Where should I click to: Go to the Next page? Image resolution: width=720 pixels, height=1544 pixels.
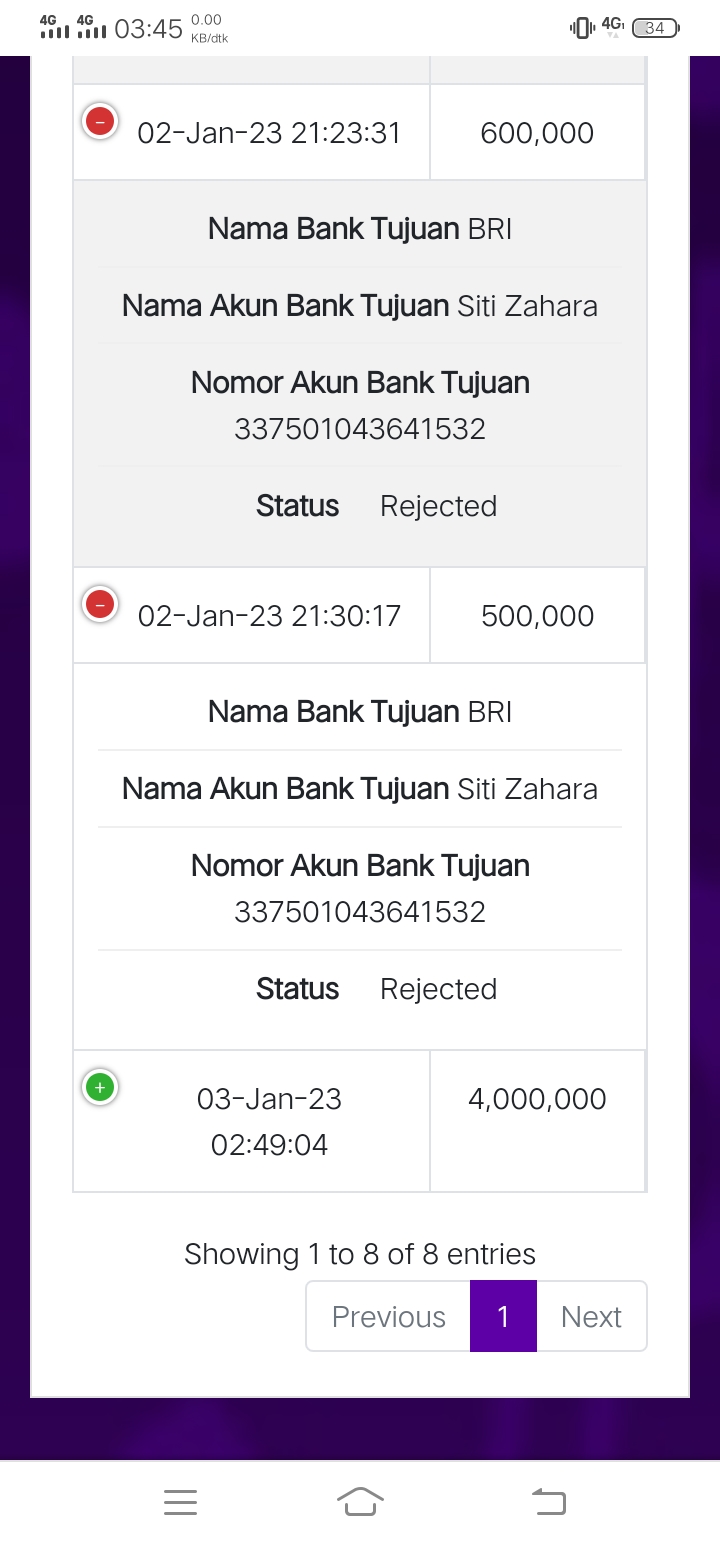(x=591, y=1316)
